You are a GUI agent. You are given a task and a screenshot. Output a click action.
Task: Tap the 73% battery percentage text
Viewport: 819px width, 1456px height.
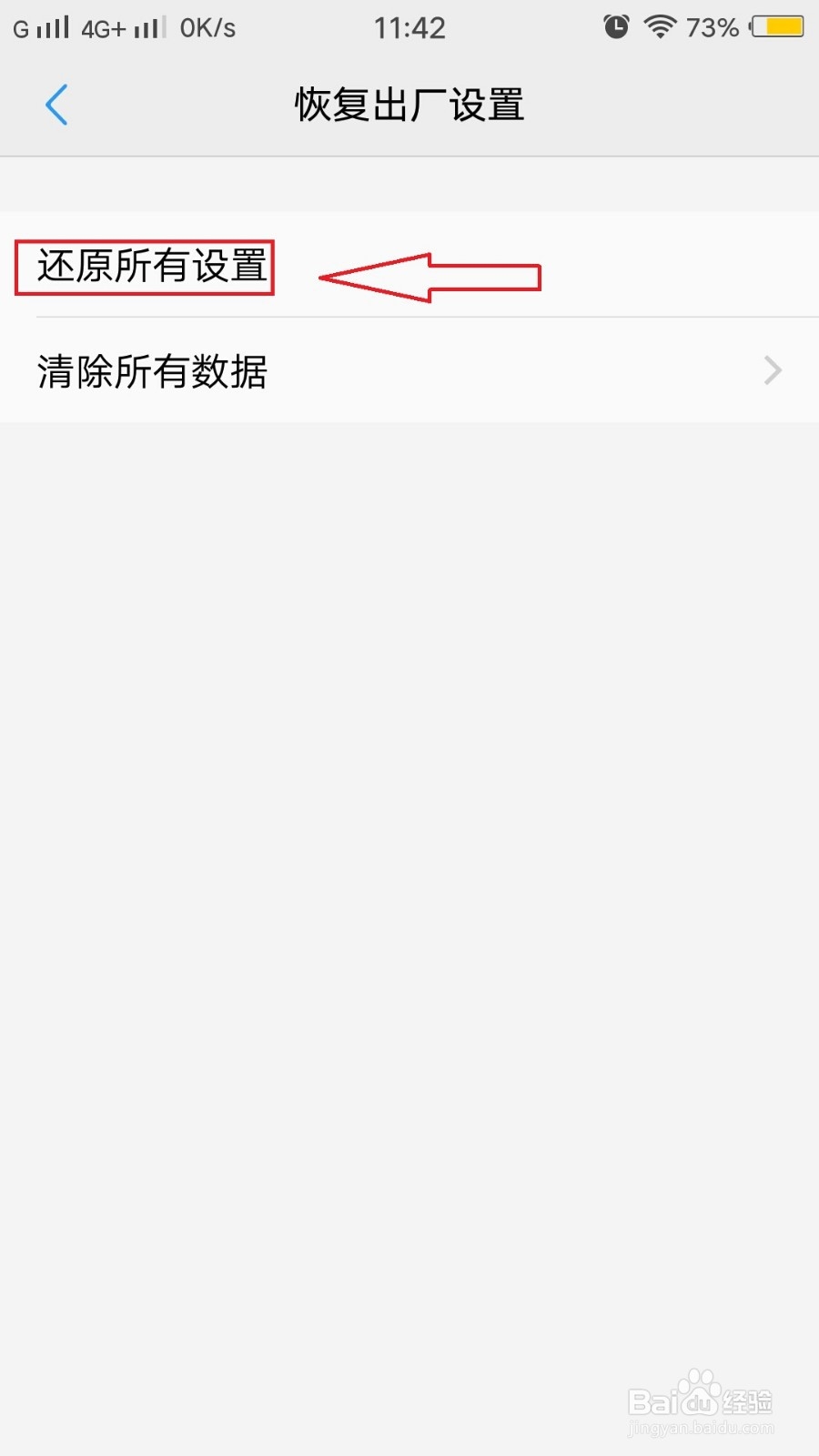[712, 26]
